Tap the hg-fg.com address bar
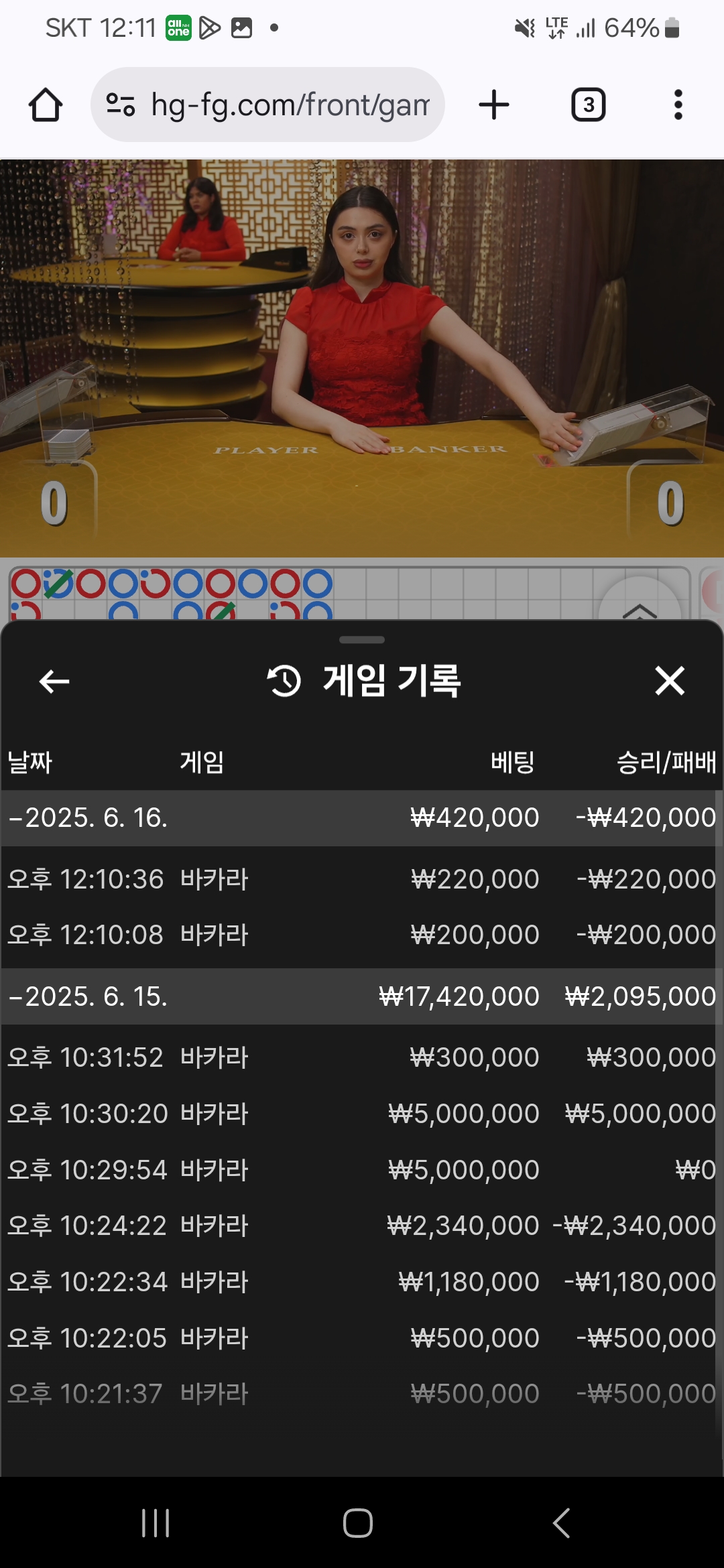 [268, 105]
